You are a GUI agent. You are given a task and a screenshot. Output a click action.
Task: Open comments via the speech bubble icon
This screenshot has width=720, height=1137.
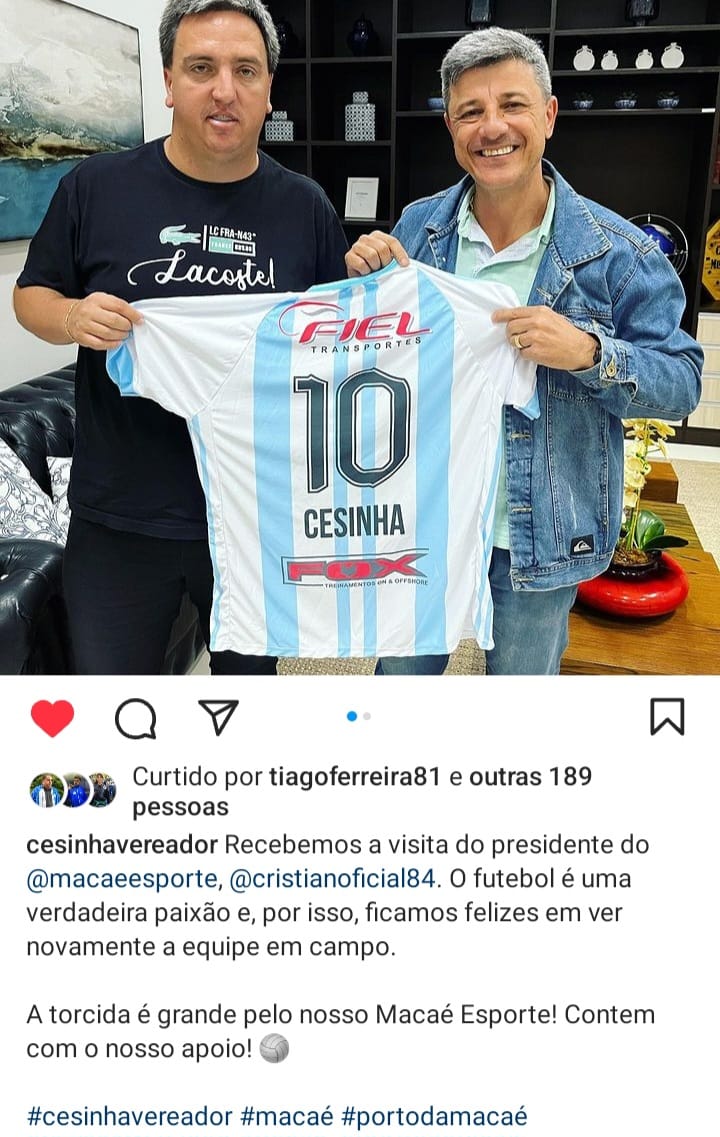[135, 718]
